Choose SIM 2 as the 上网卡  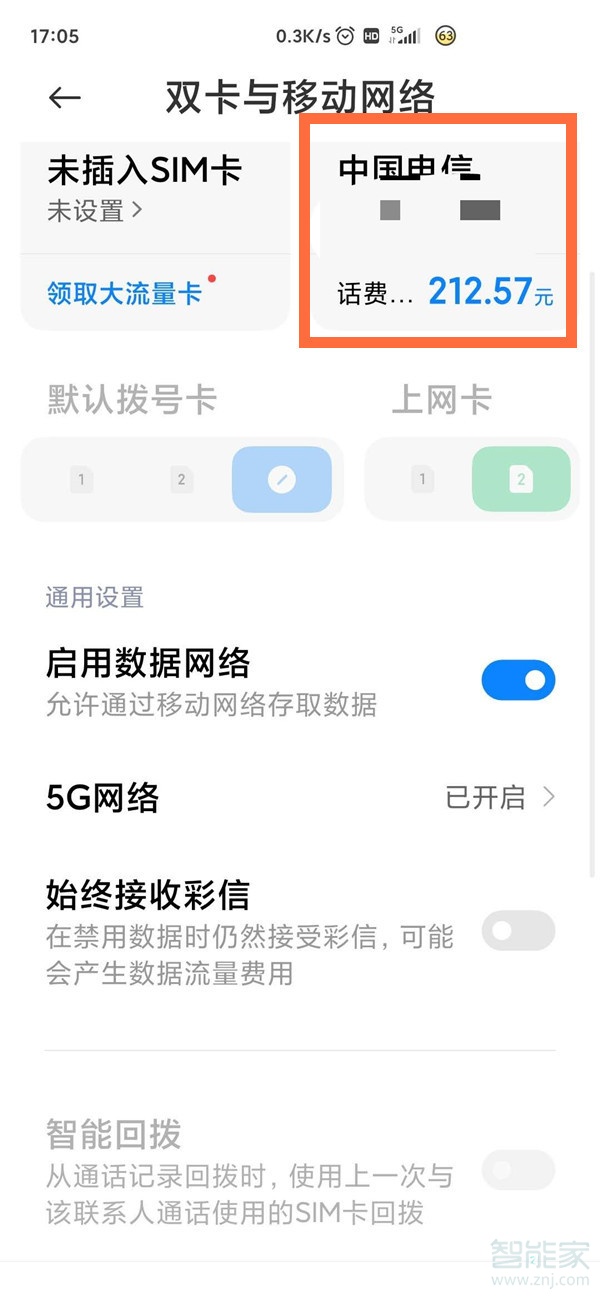tap(520, 481)
